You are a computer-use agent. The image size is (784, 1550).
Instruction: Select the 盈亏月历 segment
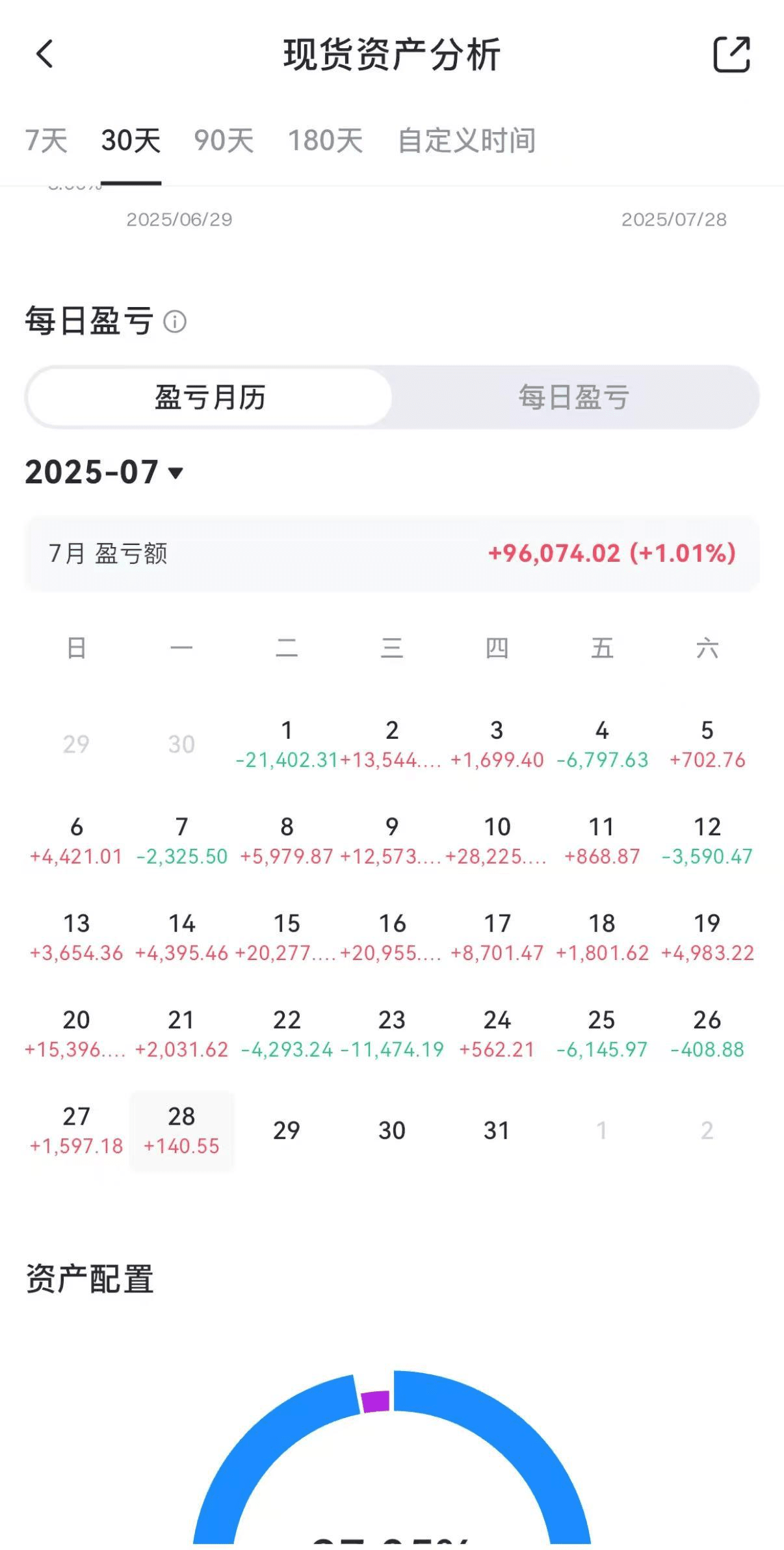[x=209, y=397]
